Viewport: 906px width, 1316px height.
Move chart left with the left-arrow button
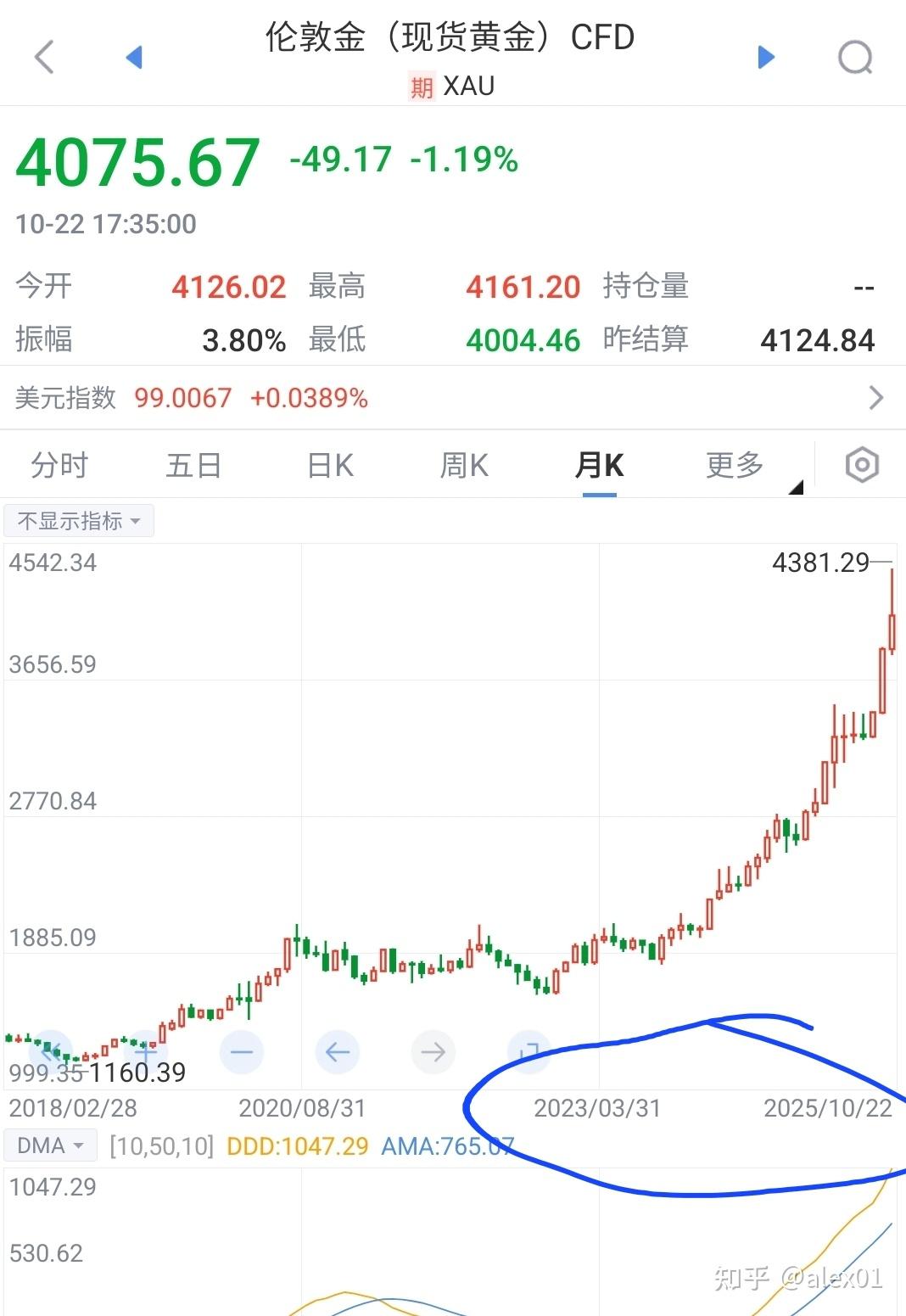tap(338, 1052)
